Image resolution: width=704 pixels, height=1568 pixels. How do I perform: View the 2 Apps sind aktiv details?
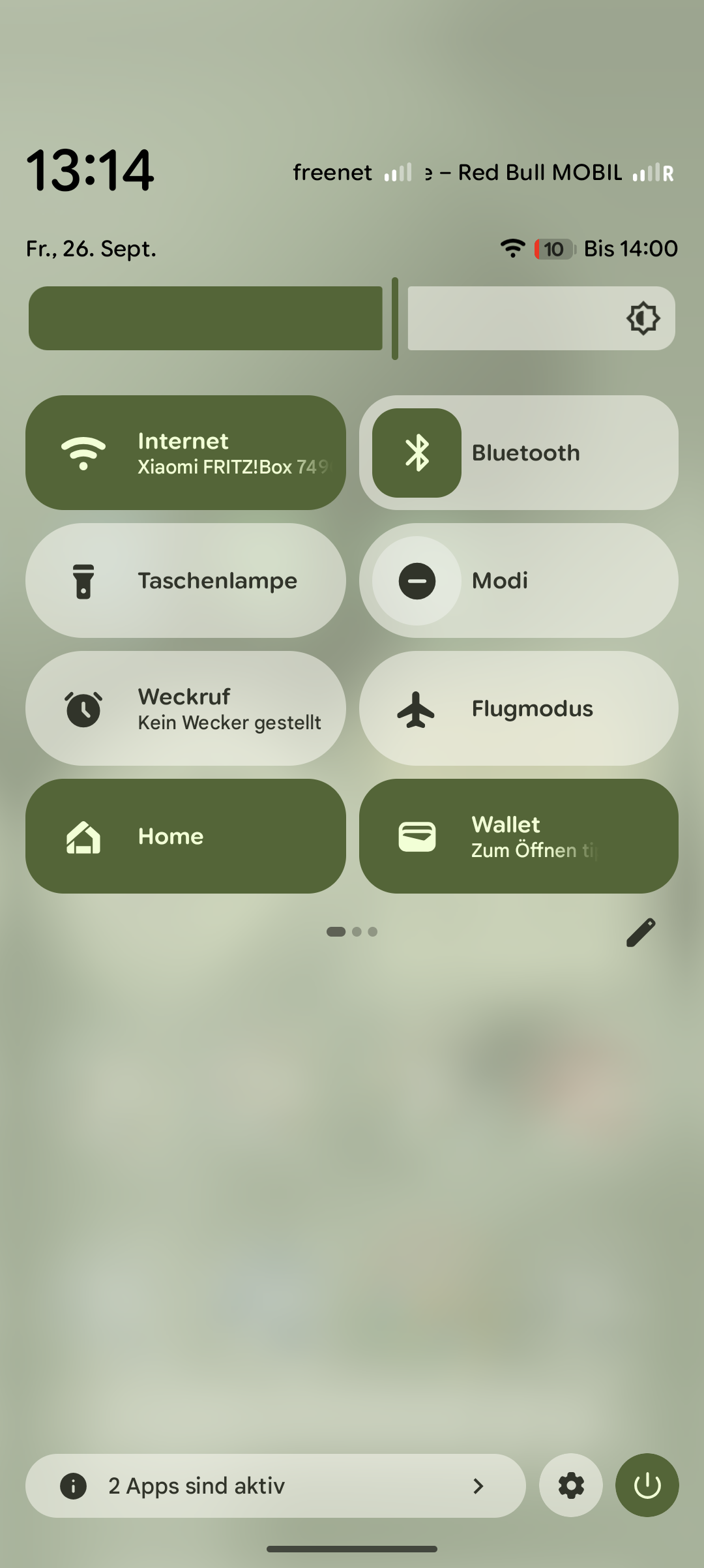tap(275, 1486)
